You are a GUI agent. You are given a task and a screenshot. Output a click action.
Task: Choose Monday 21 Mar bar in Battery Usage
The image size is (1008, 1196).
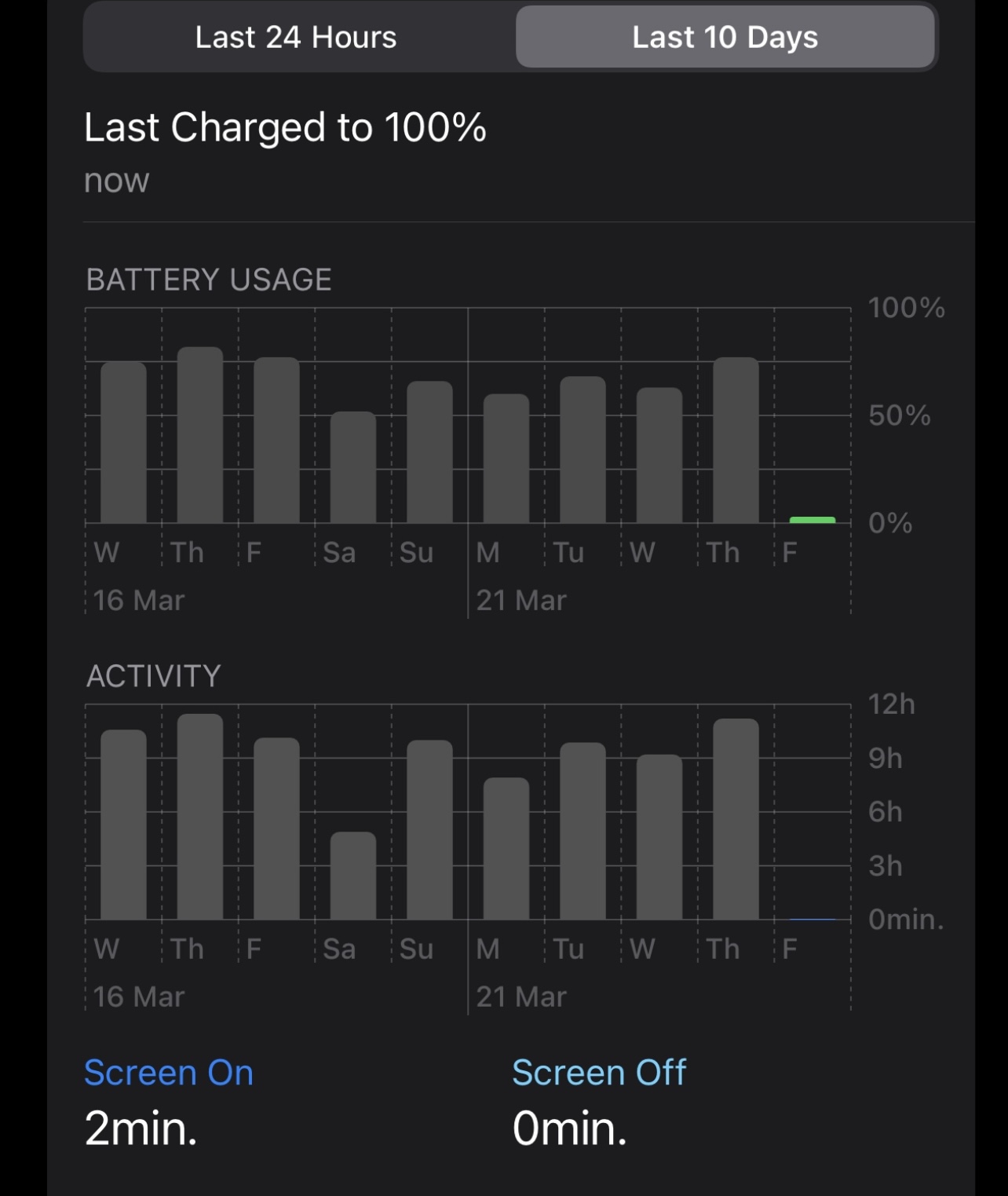pyautogui.click(x=506, y=459)
